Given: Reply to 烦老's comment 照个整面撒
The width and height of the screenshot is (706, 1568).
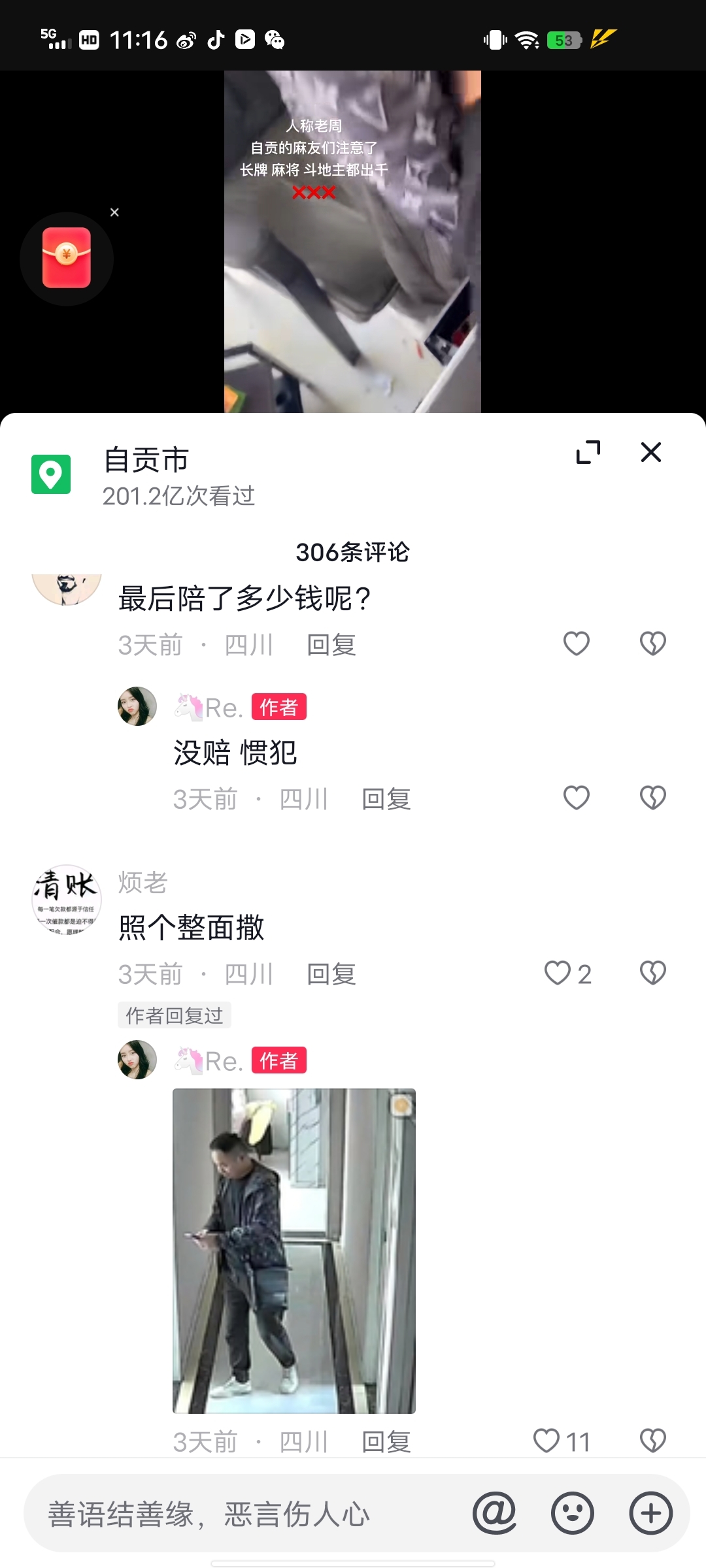Looking at the screenshot, I should [331, 974].
